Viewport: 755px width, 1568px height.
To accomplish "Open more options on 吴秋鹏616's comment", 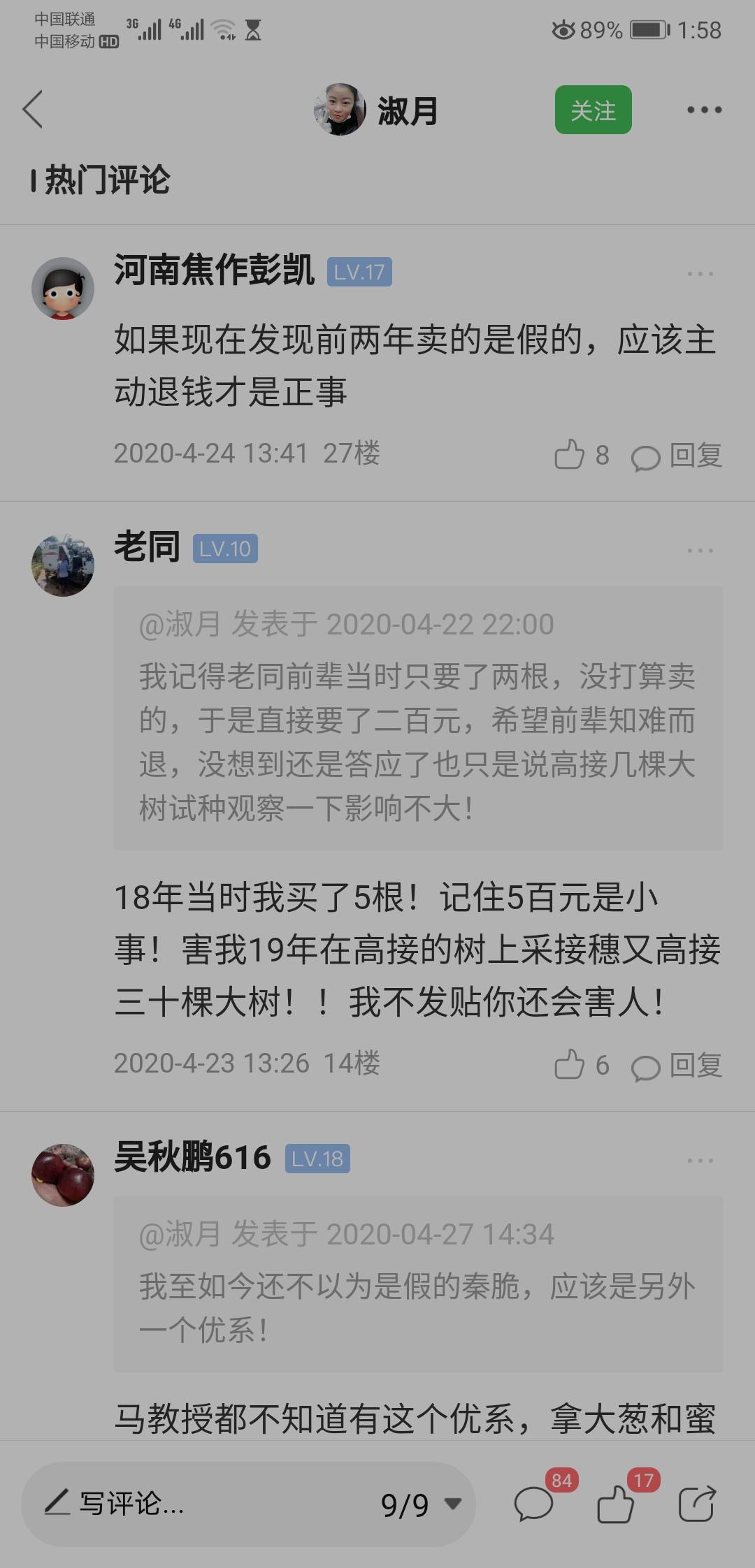I will coord(700,1161).
